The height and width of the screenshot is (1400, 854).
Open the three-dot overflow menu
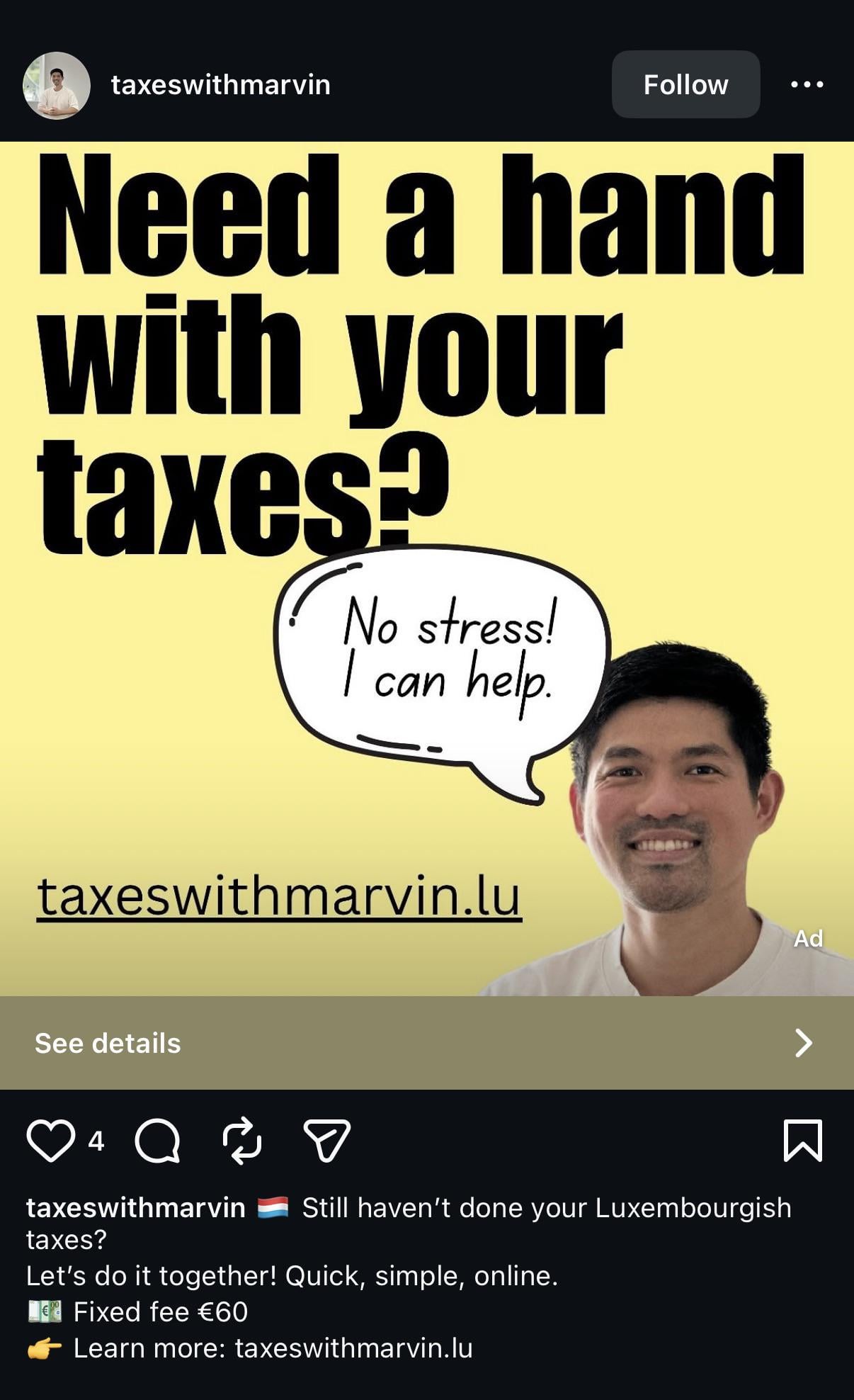click(x=807, y=84)
